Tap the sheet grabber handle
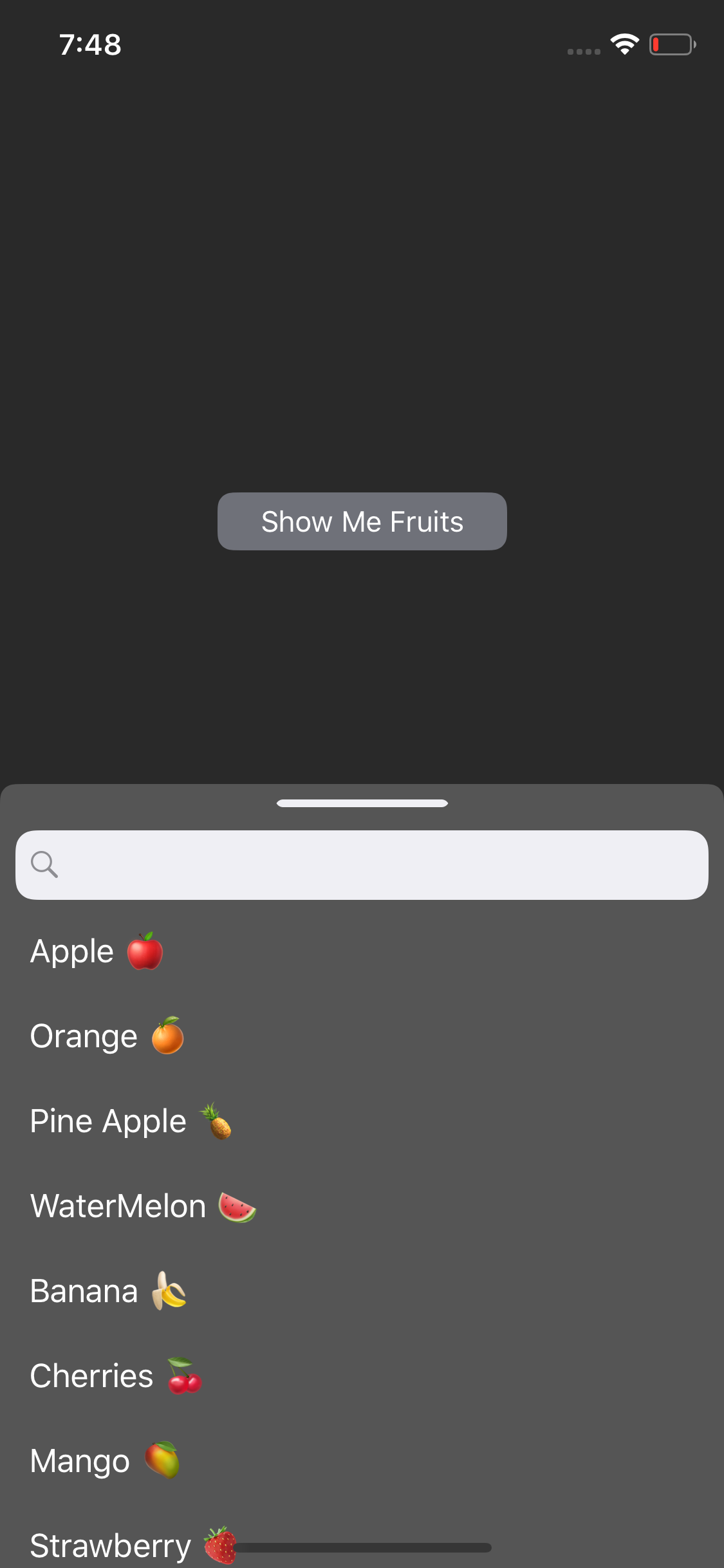724x1568 pixels. [x=362, y=803]
